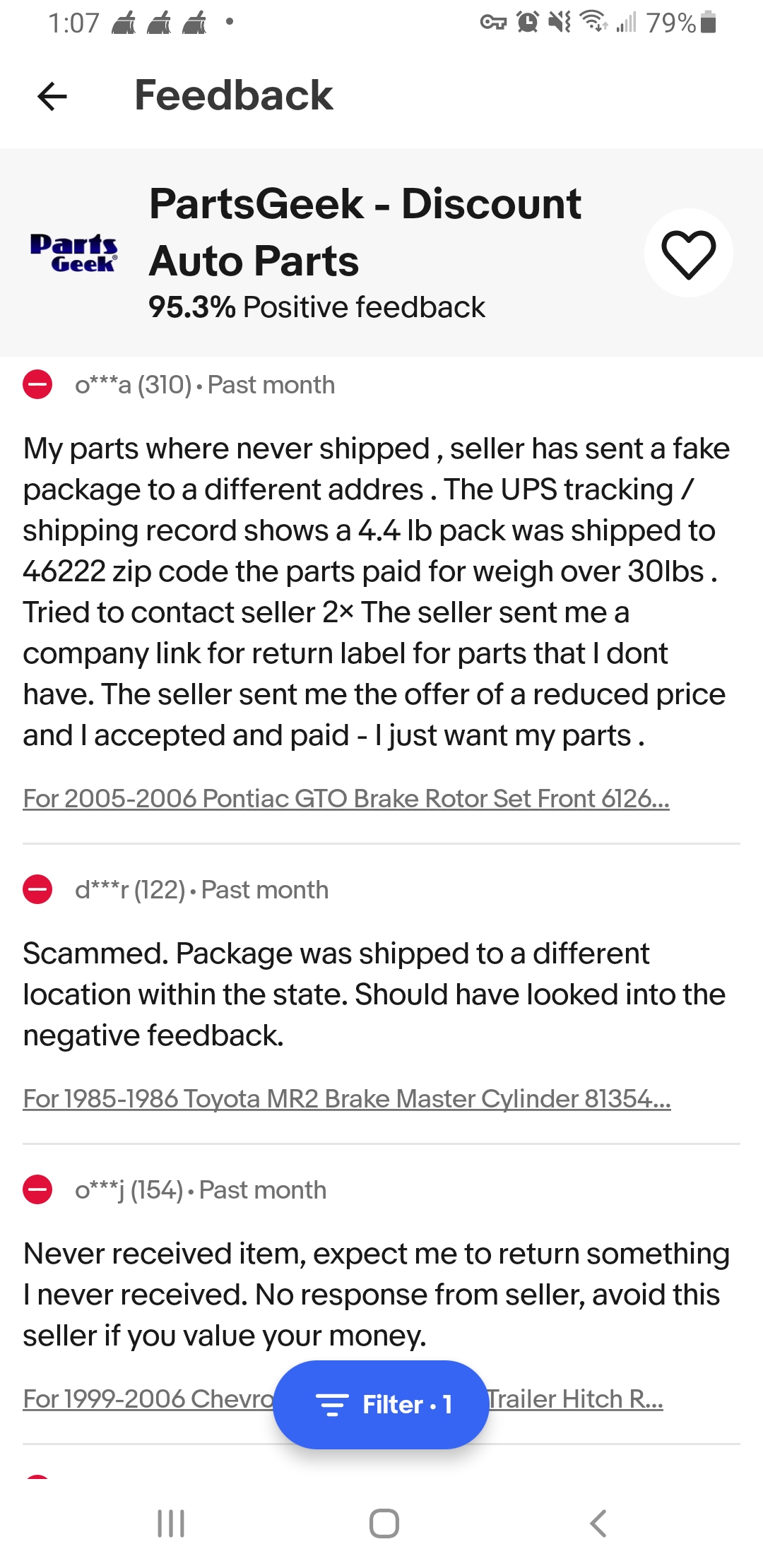
Task: Tap the Wi-Fi icon in the status bar
Action: click(592, 23)
